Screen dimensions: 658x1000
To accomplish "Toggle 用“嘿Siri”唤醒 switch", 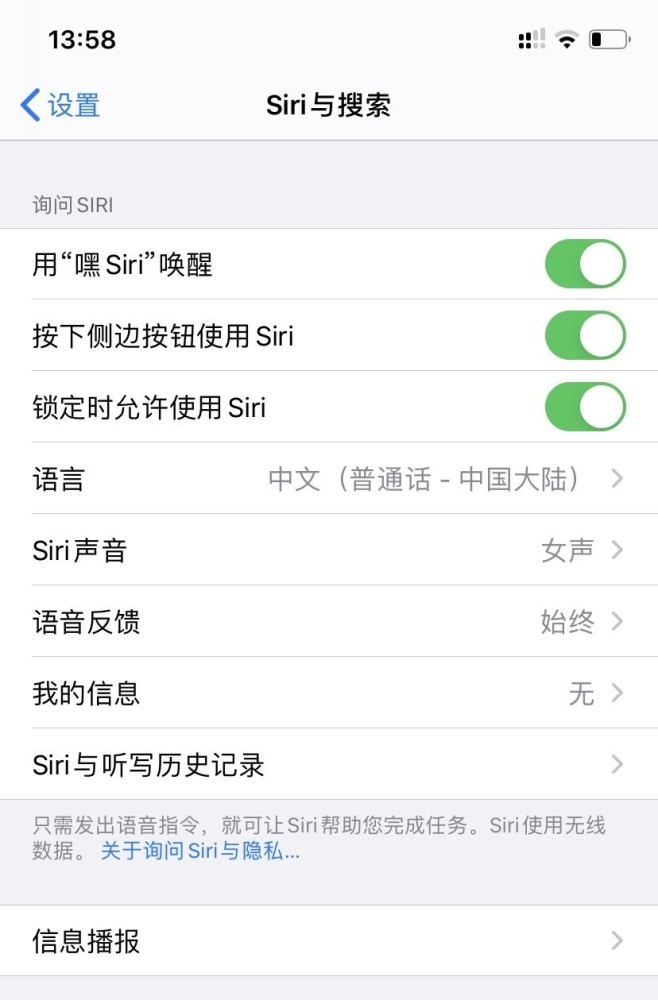I will point(585,264).
